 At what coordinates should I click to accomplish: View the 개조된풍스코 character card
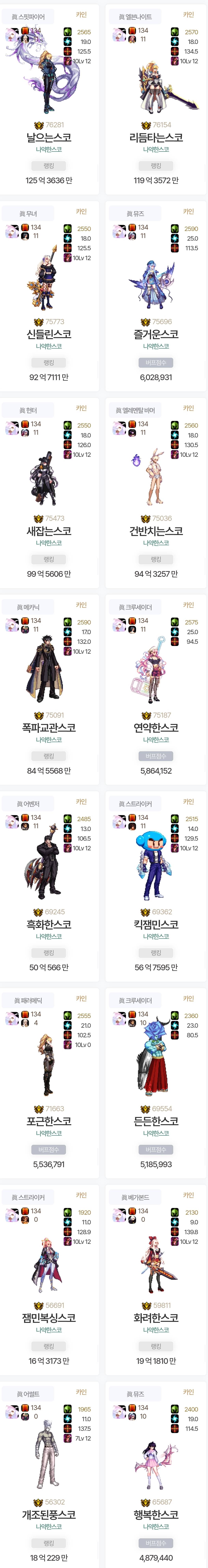(49, 1514)
